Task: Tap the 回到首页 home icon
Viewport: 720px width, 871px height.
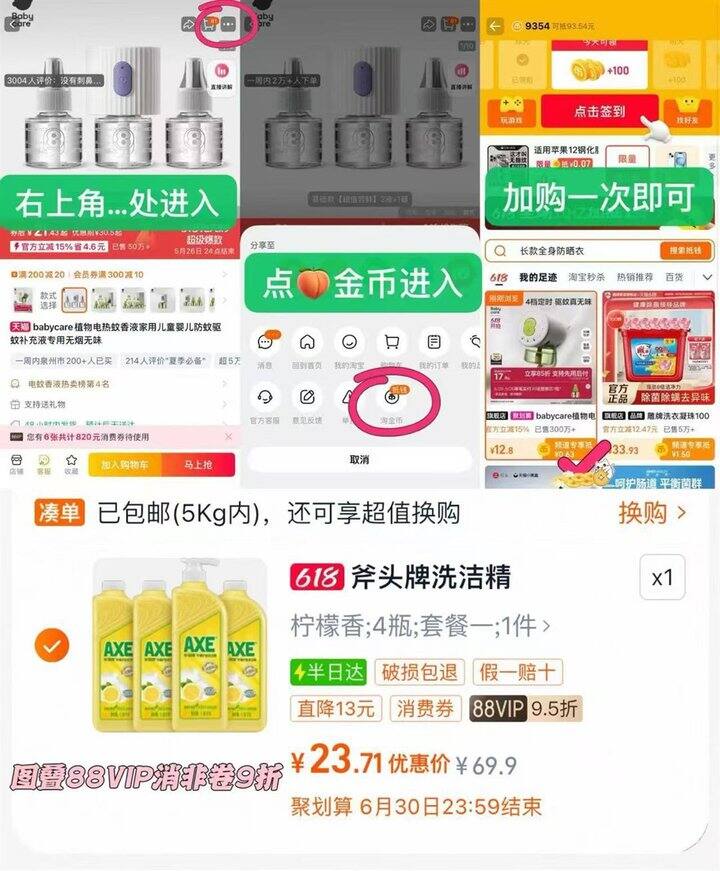Action: (308, 342)
